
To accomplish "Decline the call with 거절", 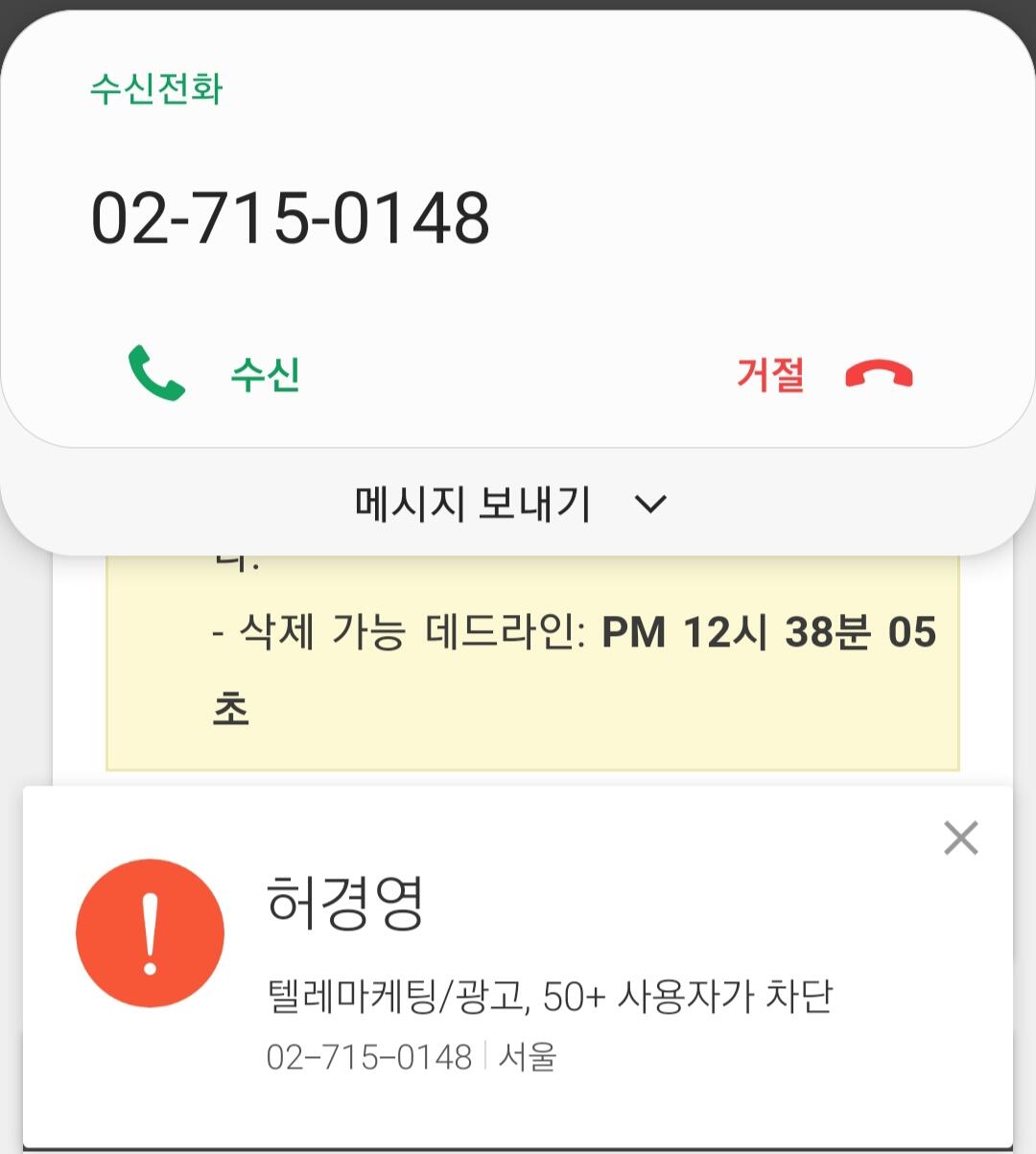I will pos(824,374).
